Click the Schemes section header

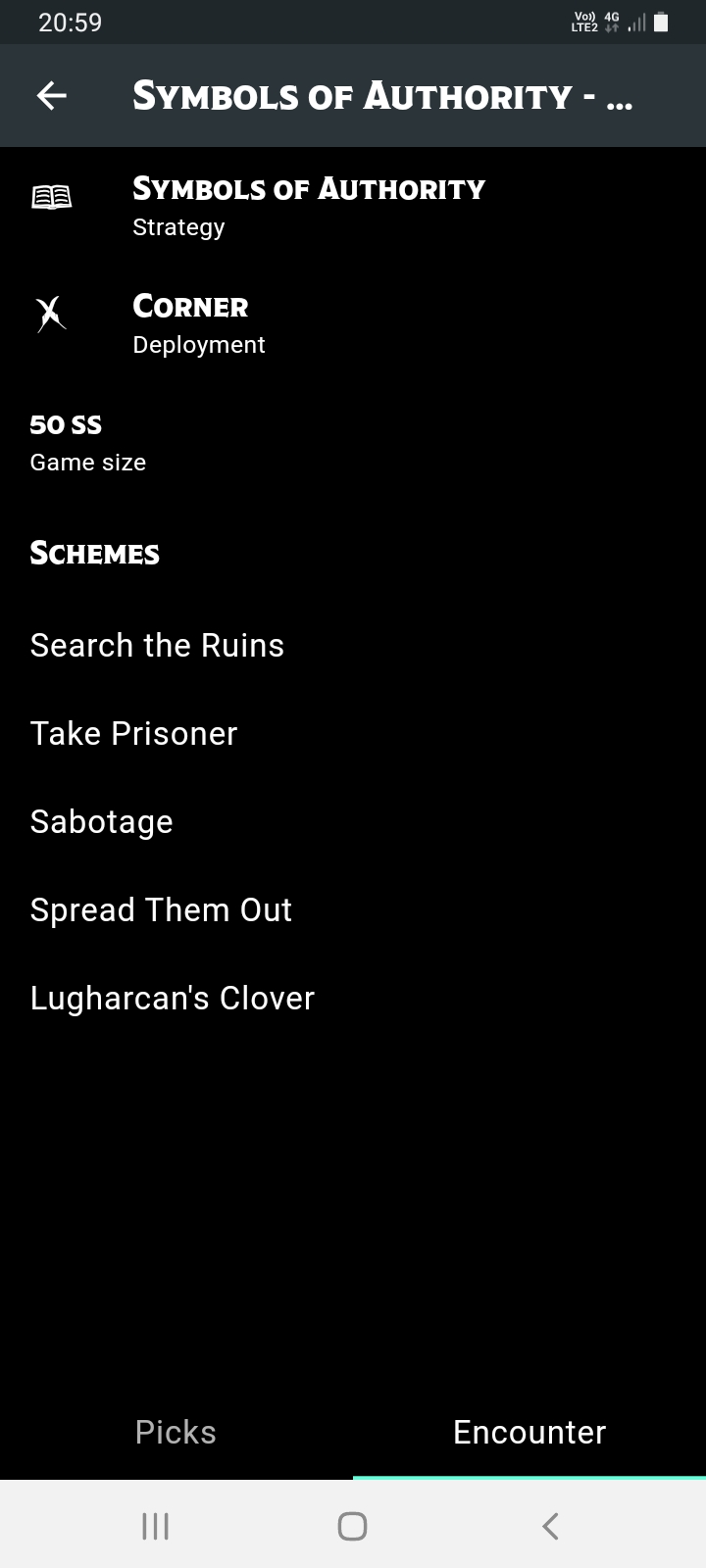pos(94,554)
